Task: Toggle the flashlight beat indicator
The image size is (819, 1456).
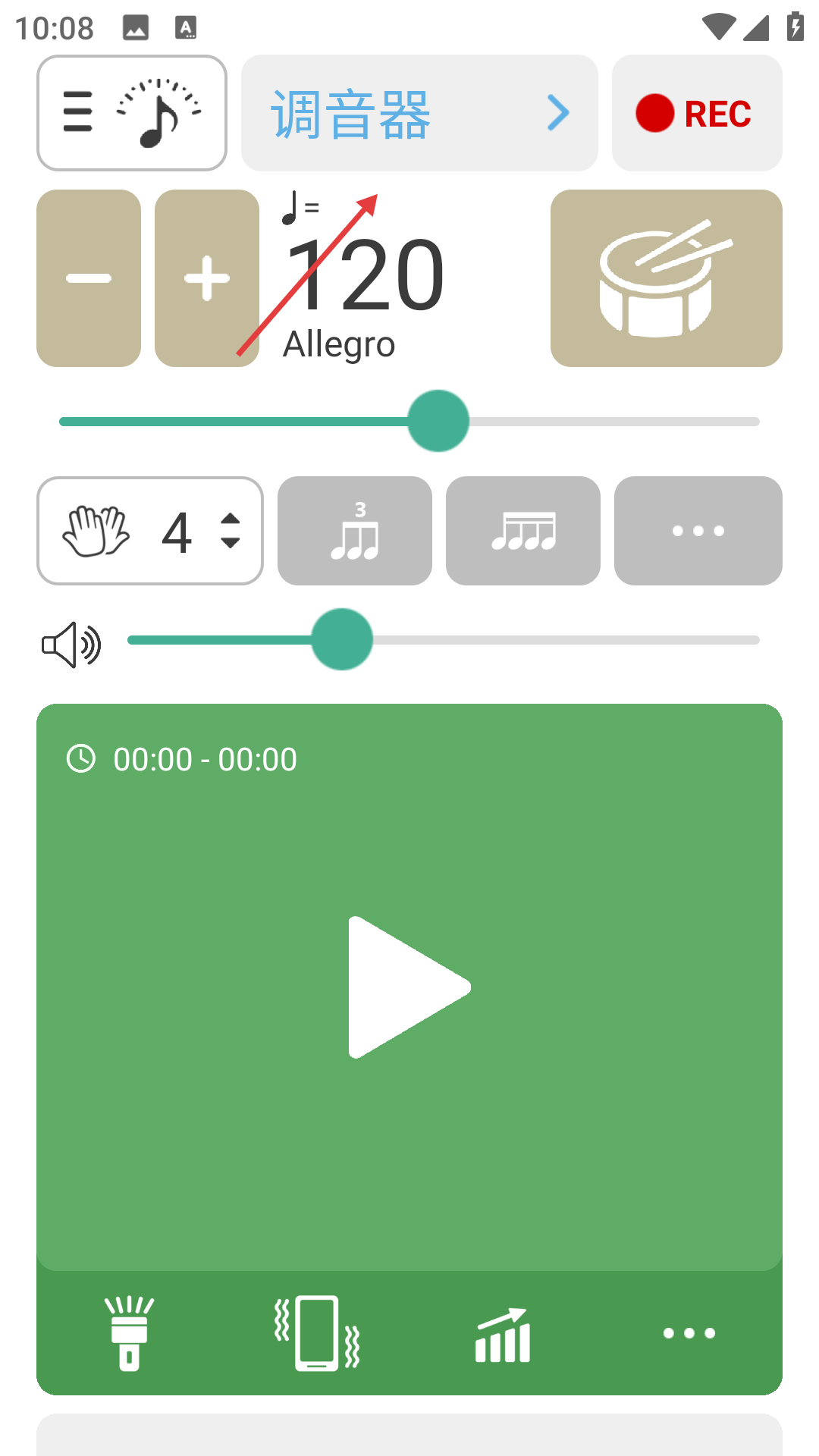Action: pos(130,1333)
